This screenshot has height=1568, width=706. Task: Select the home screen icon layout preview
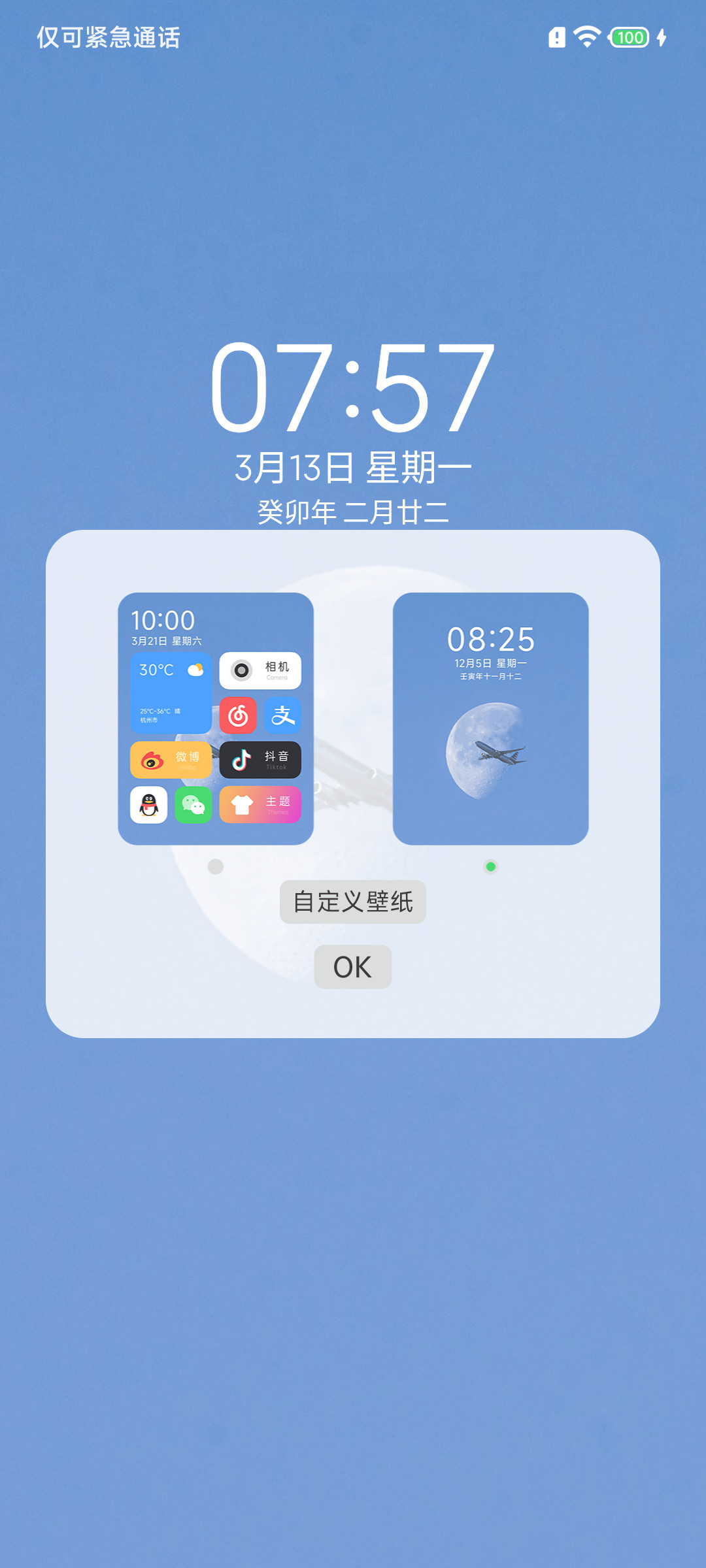coord(216,719)
